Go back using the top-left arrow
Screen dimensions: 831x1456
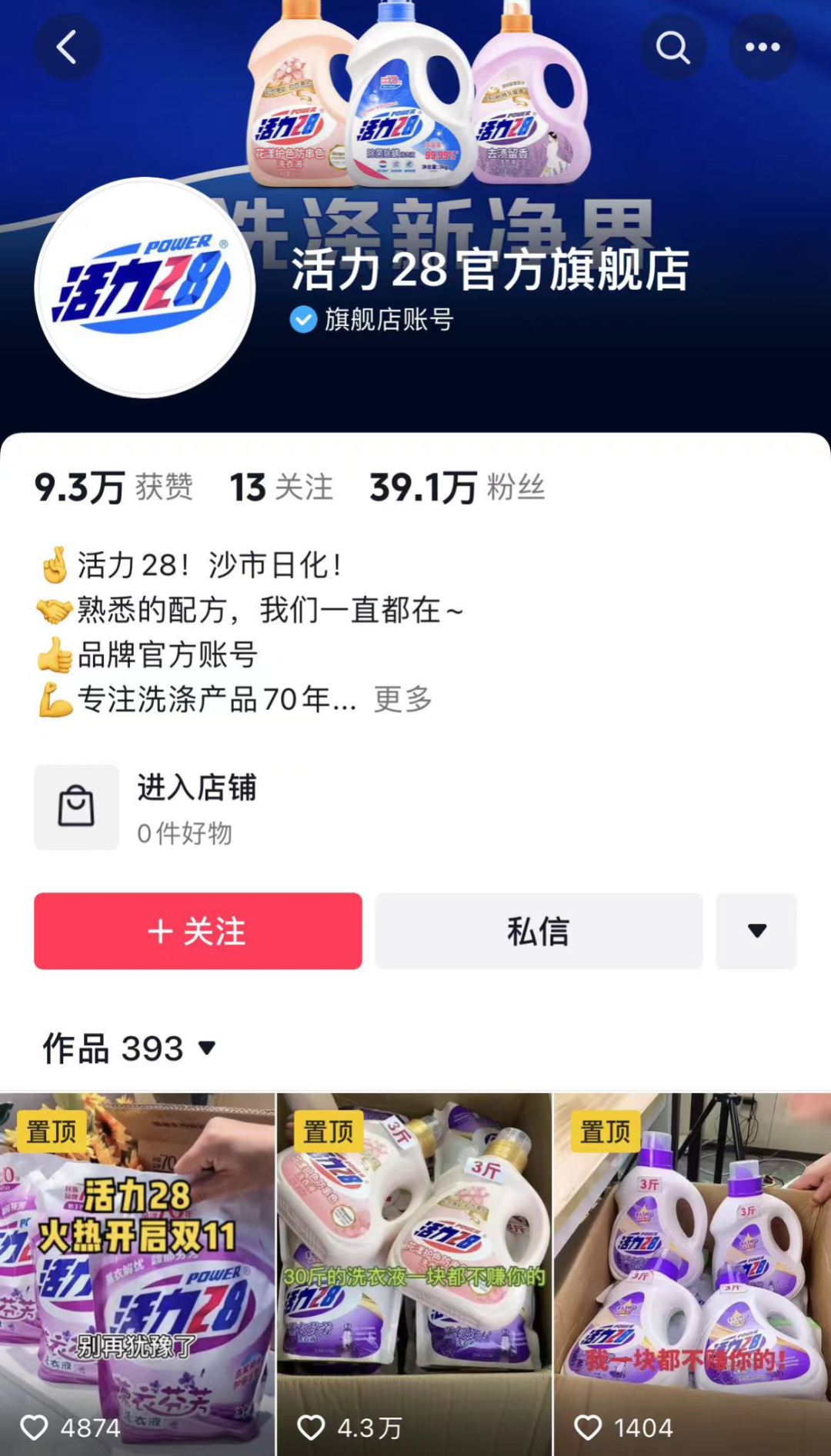67,48
